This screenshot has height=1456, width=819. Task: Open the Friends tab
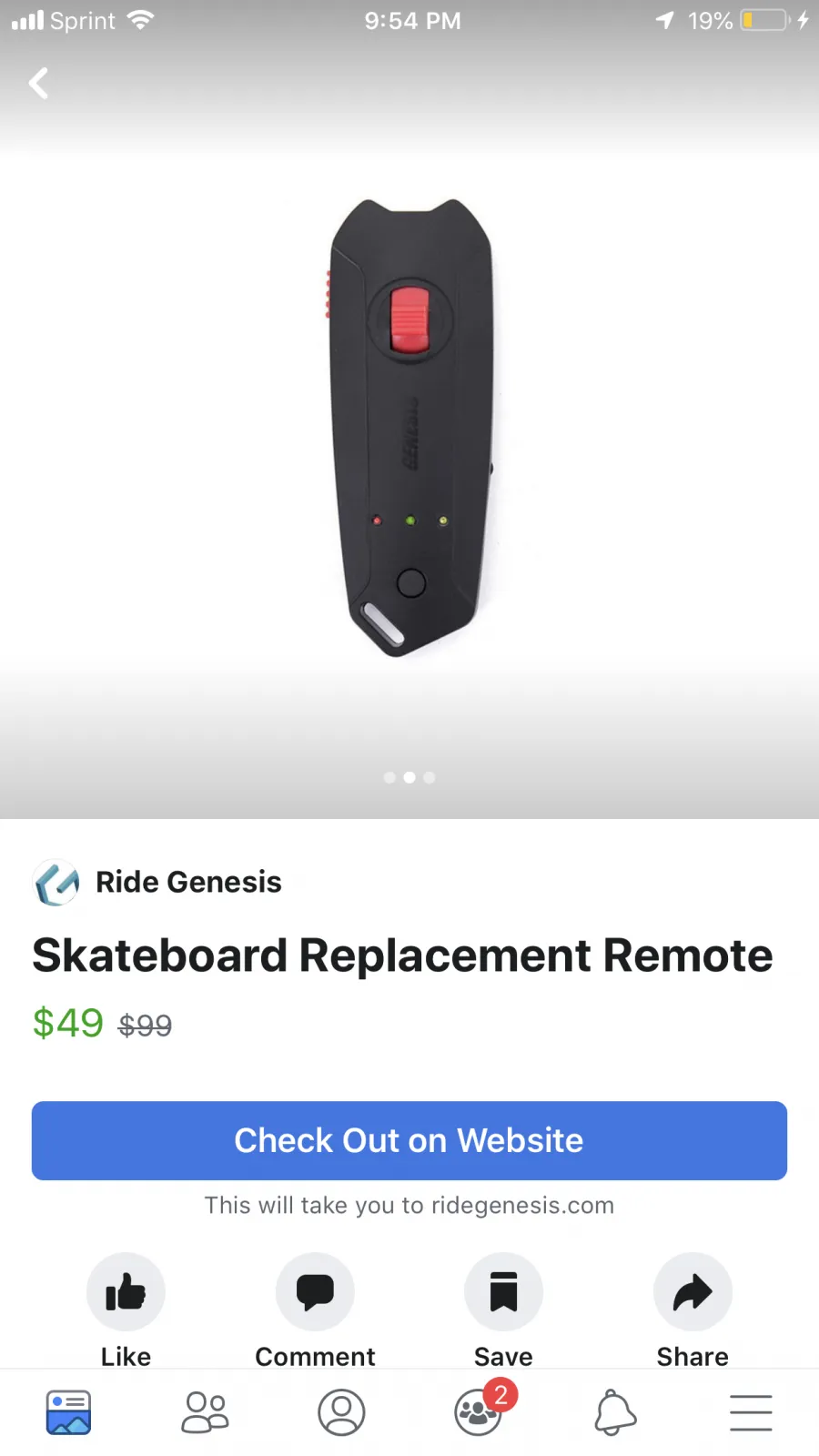205,1412
